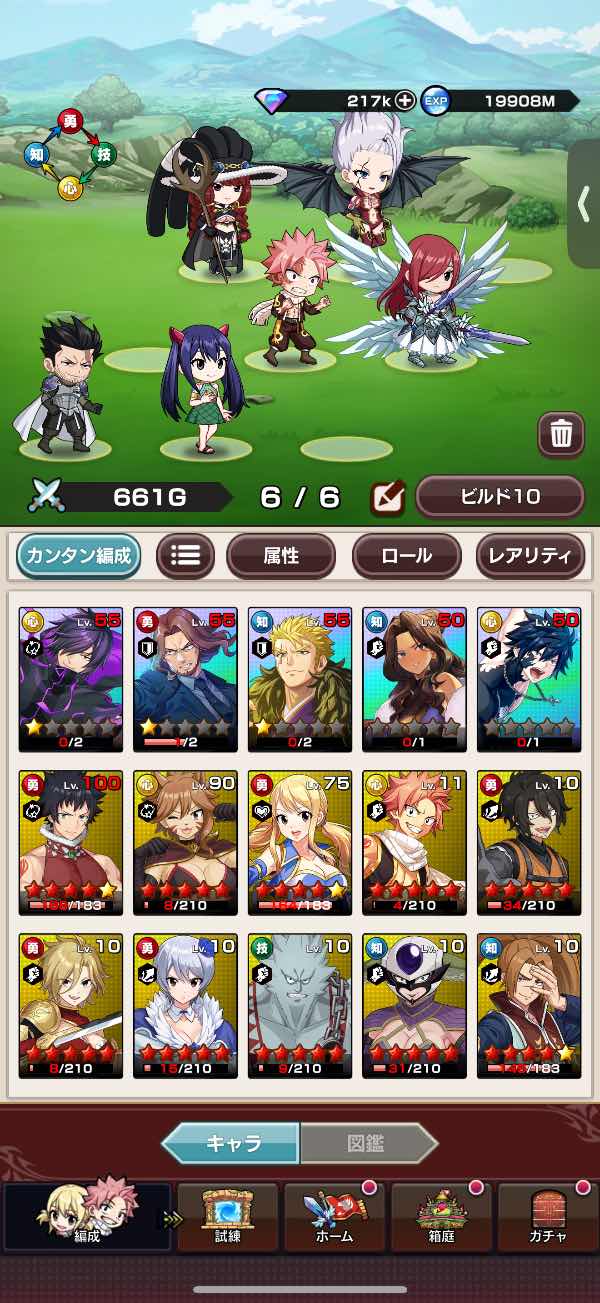Add gems with the plus icon
600x1303 pixels.
(x=405, y=100)
